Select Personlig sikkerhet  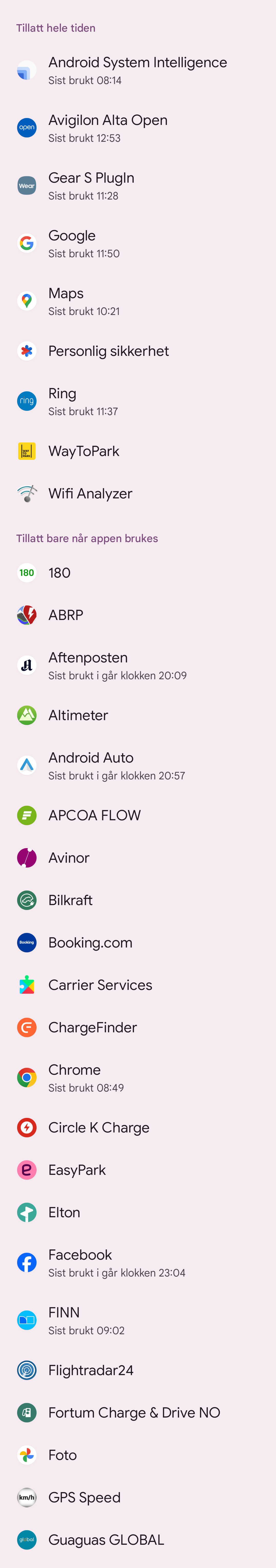(x=138, y=351)
